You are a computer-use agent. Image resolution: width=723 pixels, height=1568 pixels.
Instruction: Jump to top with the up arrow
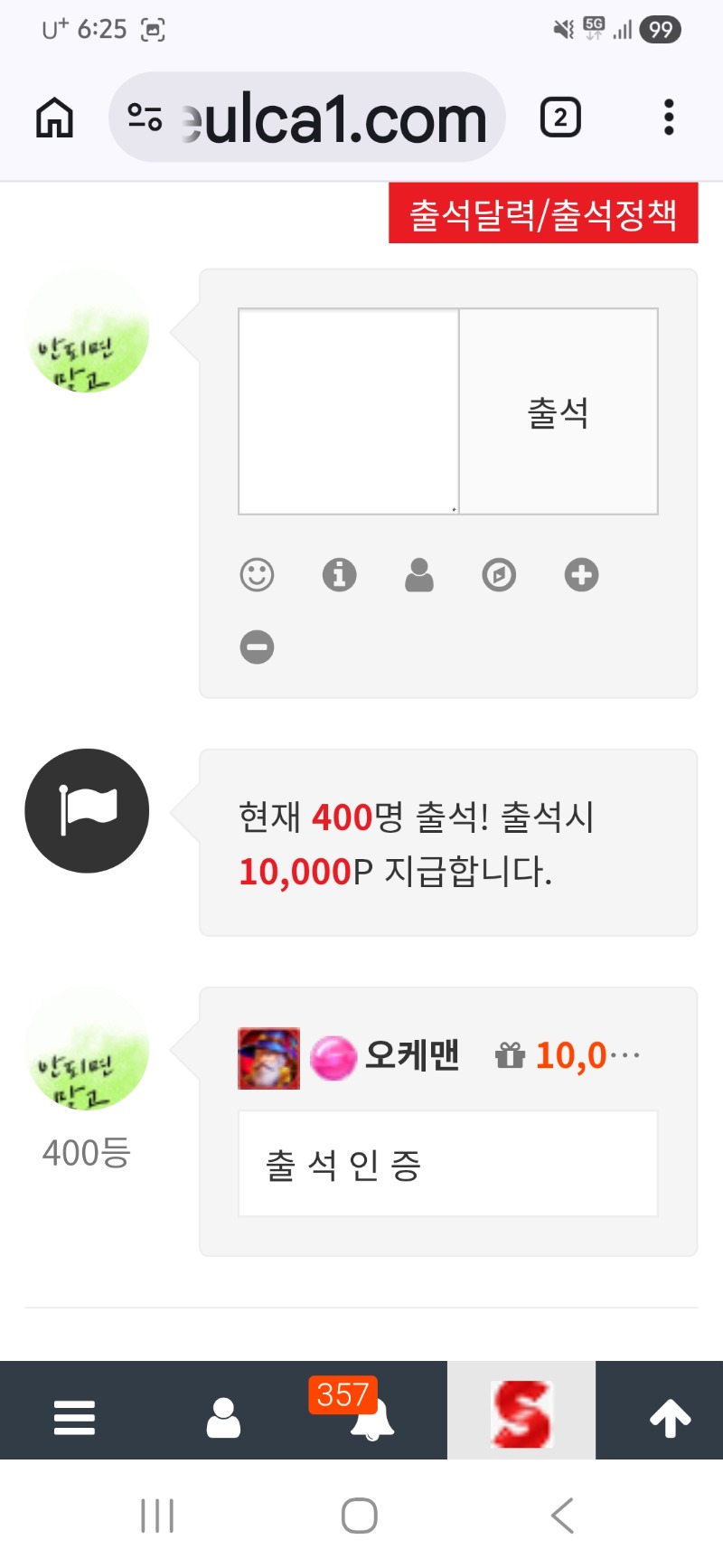point(670,1417)
